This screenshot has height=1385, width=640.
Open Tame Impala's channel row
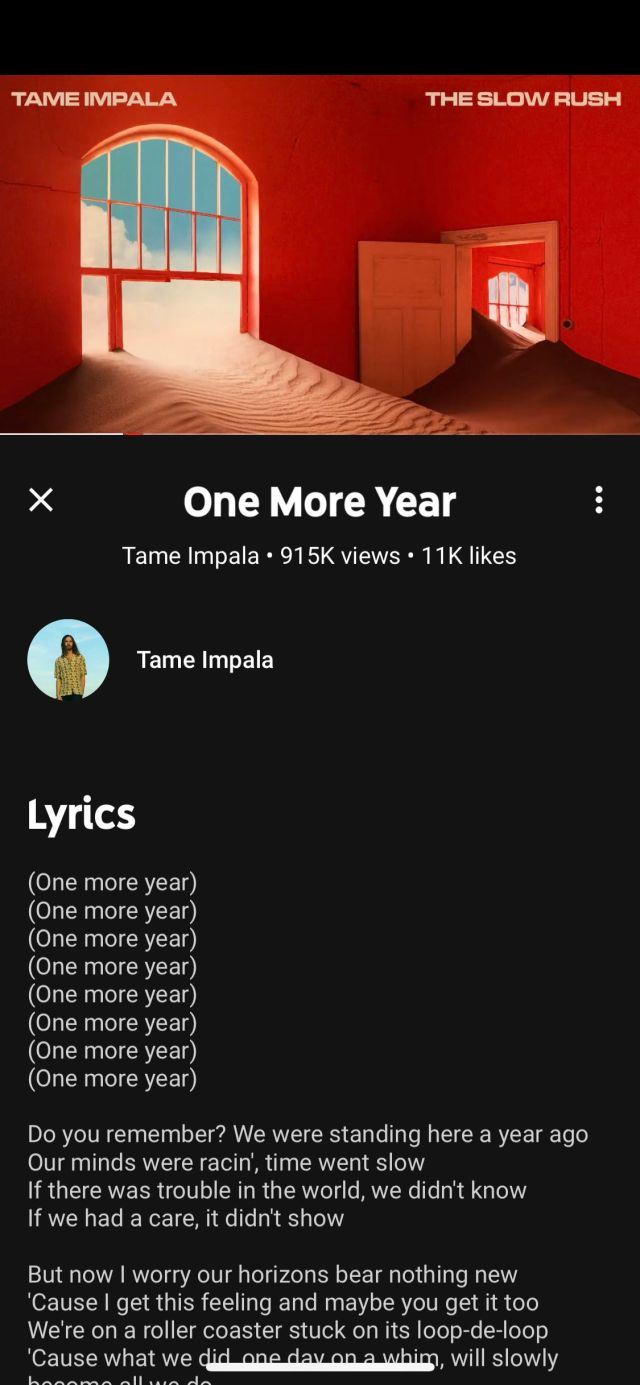tap(204, 660)
